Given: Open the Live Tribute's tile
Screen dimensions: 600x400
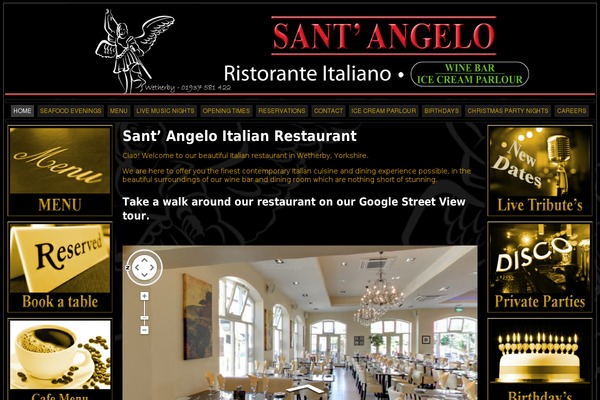Looking at the screenshot, I should [x=540, y=170].
